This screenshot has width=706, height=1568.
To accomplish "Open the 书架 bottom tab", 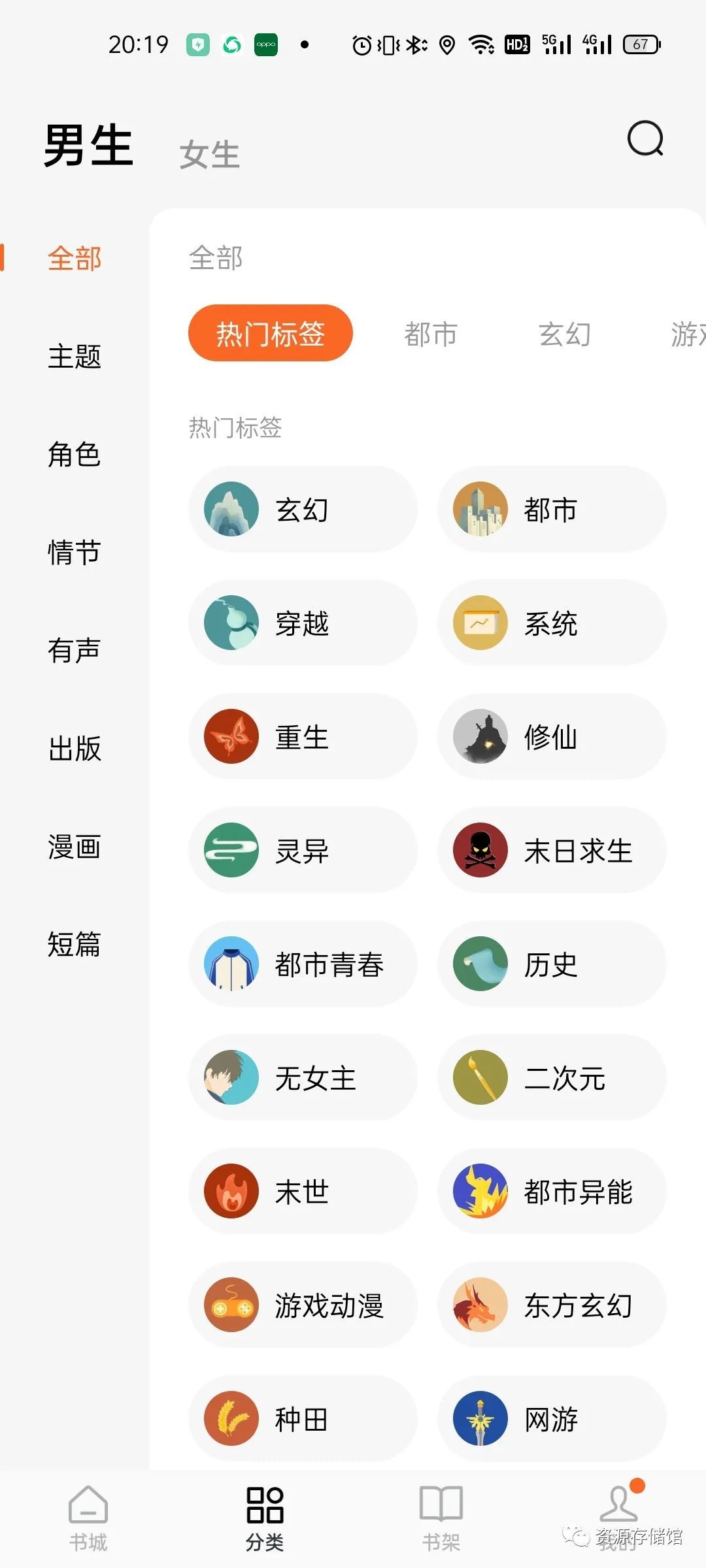I will 441,1518.
